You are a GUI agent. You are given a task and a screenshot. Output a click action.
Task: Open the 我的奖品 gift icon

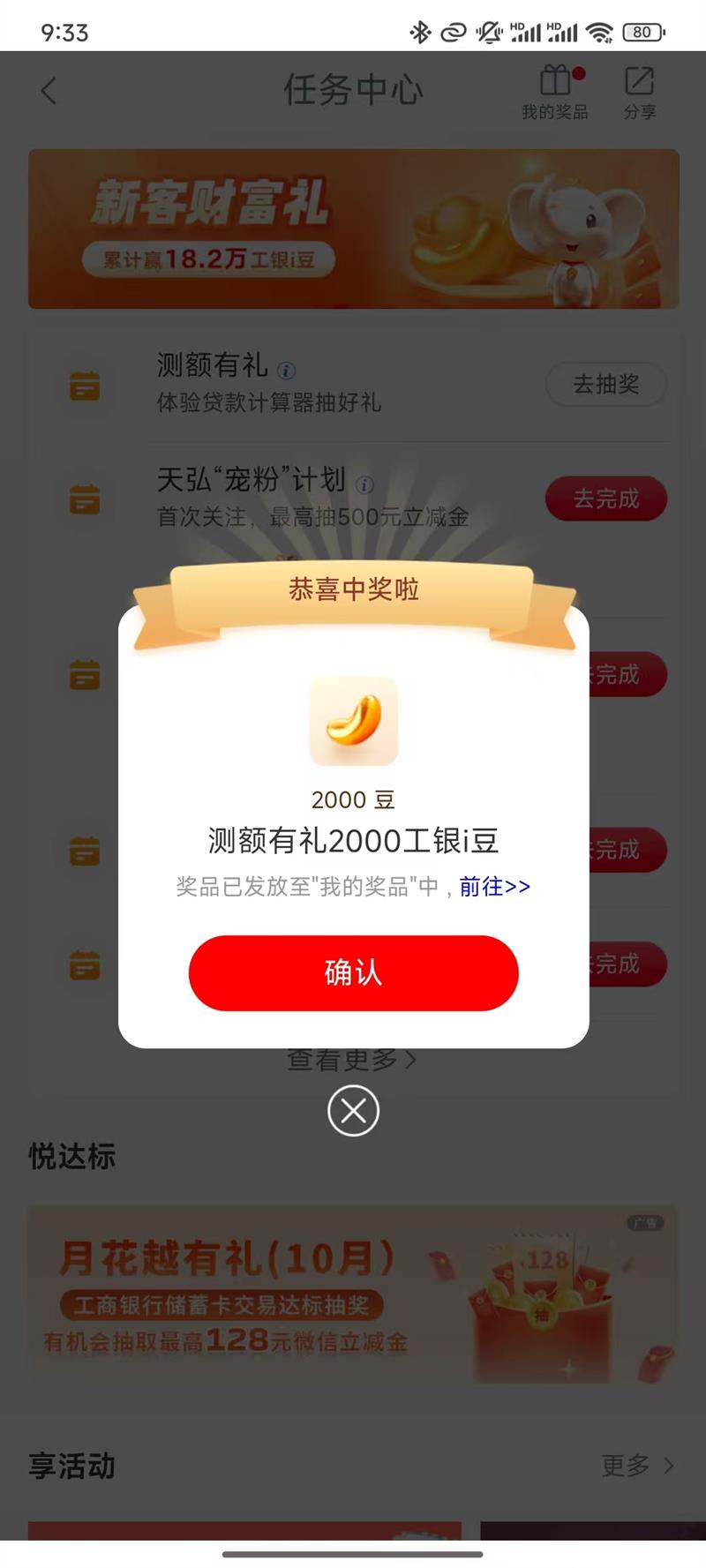point(554,88)
